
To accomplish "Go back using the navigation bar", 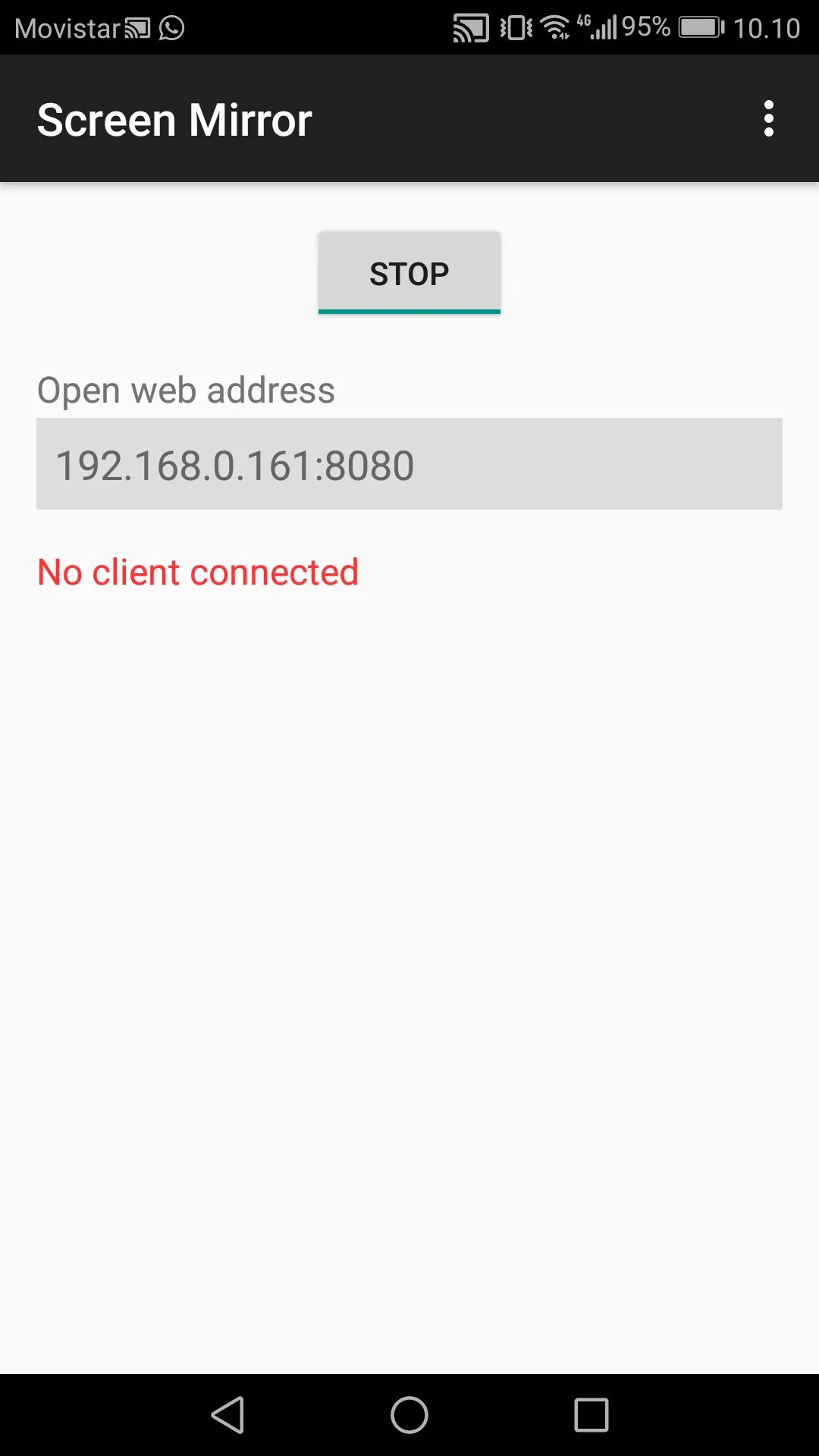I will tap(227, 1415).
